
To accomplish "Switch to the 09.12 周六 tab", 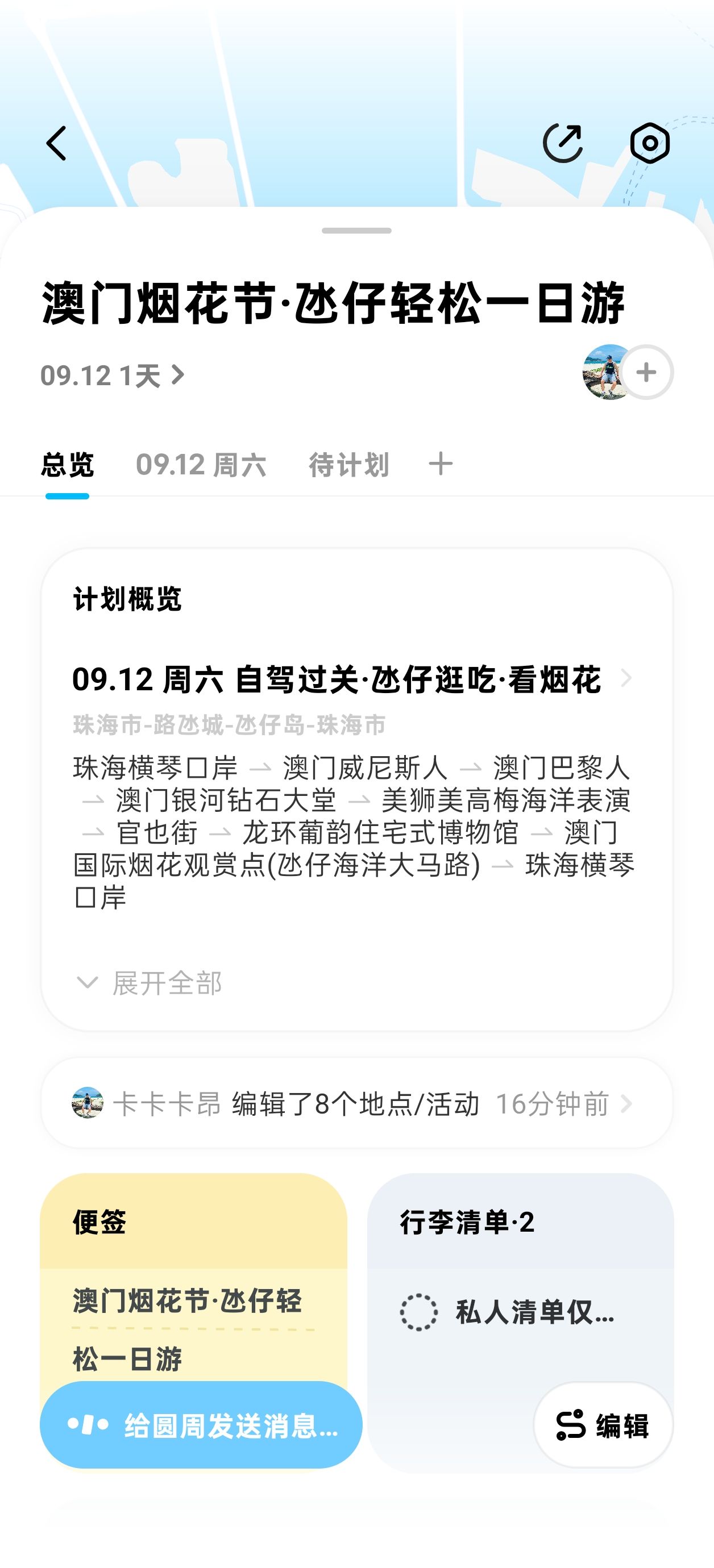I will tap(201, 465).
